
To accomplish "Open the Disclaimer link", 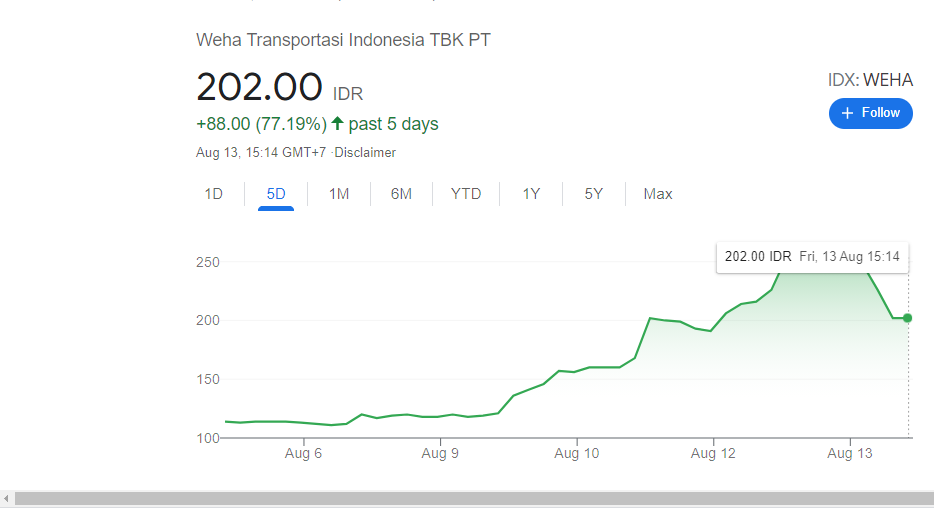I will click(366, 153).
